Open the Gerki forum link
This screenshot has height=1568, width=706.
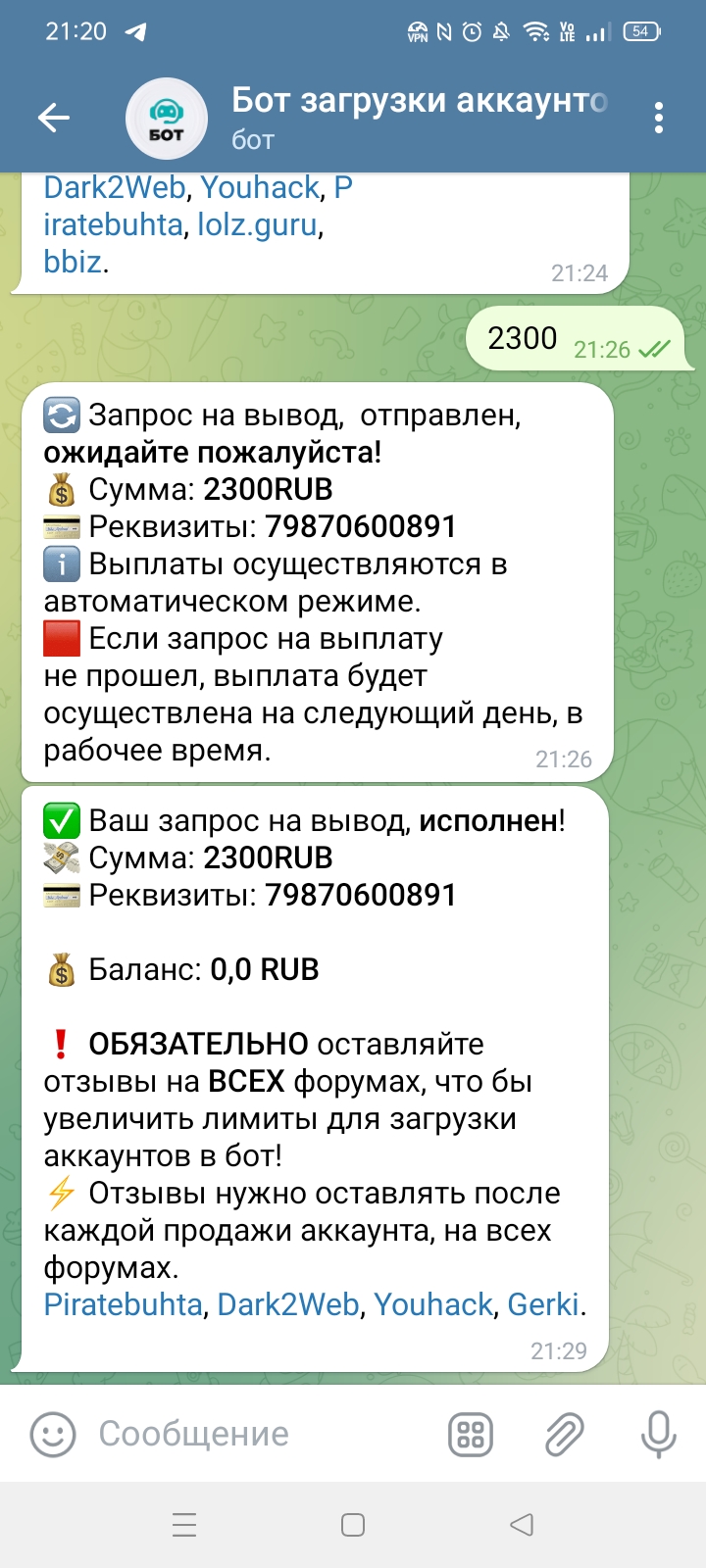point(543,1304)
